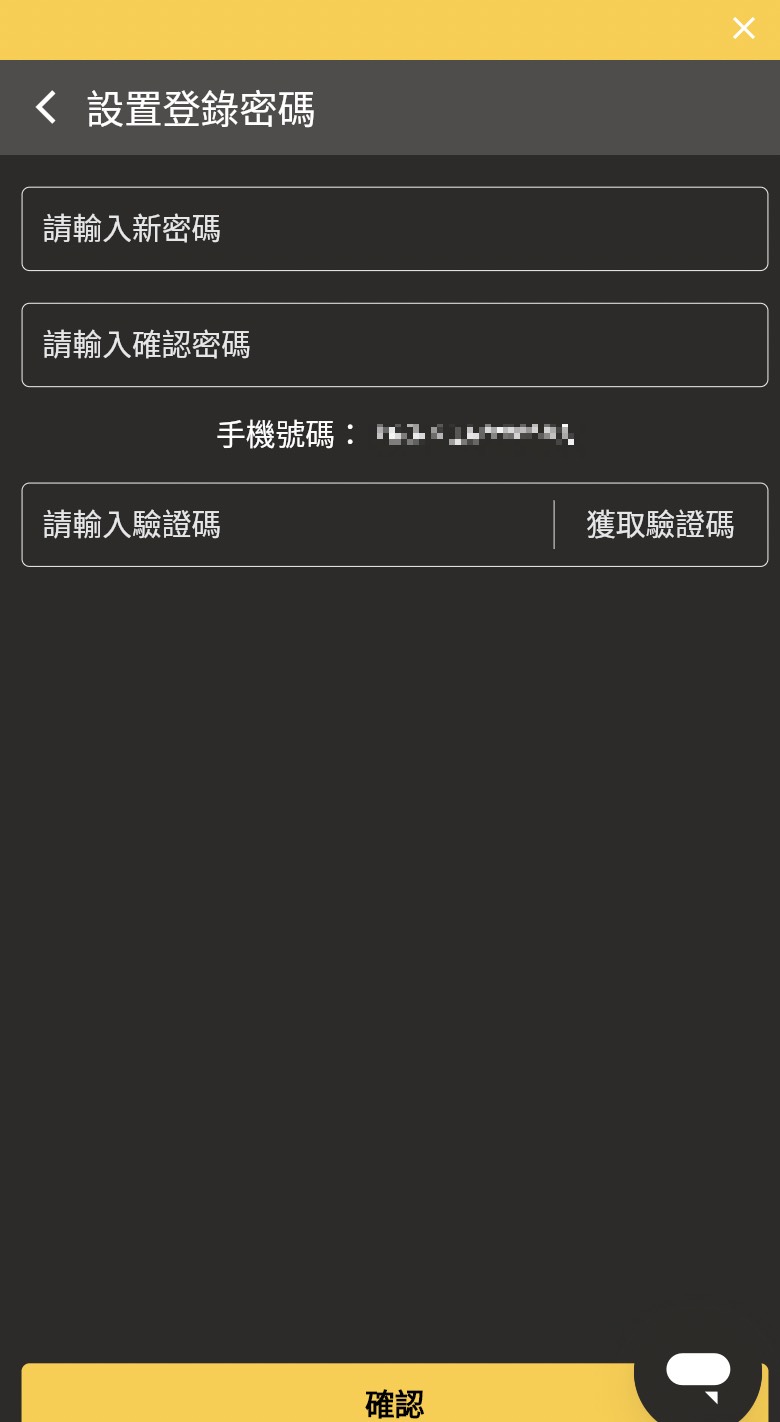780x1422 pixels.
Task: Focus the 請輸入新密碼 field
Action: click(x=394, y=229)
